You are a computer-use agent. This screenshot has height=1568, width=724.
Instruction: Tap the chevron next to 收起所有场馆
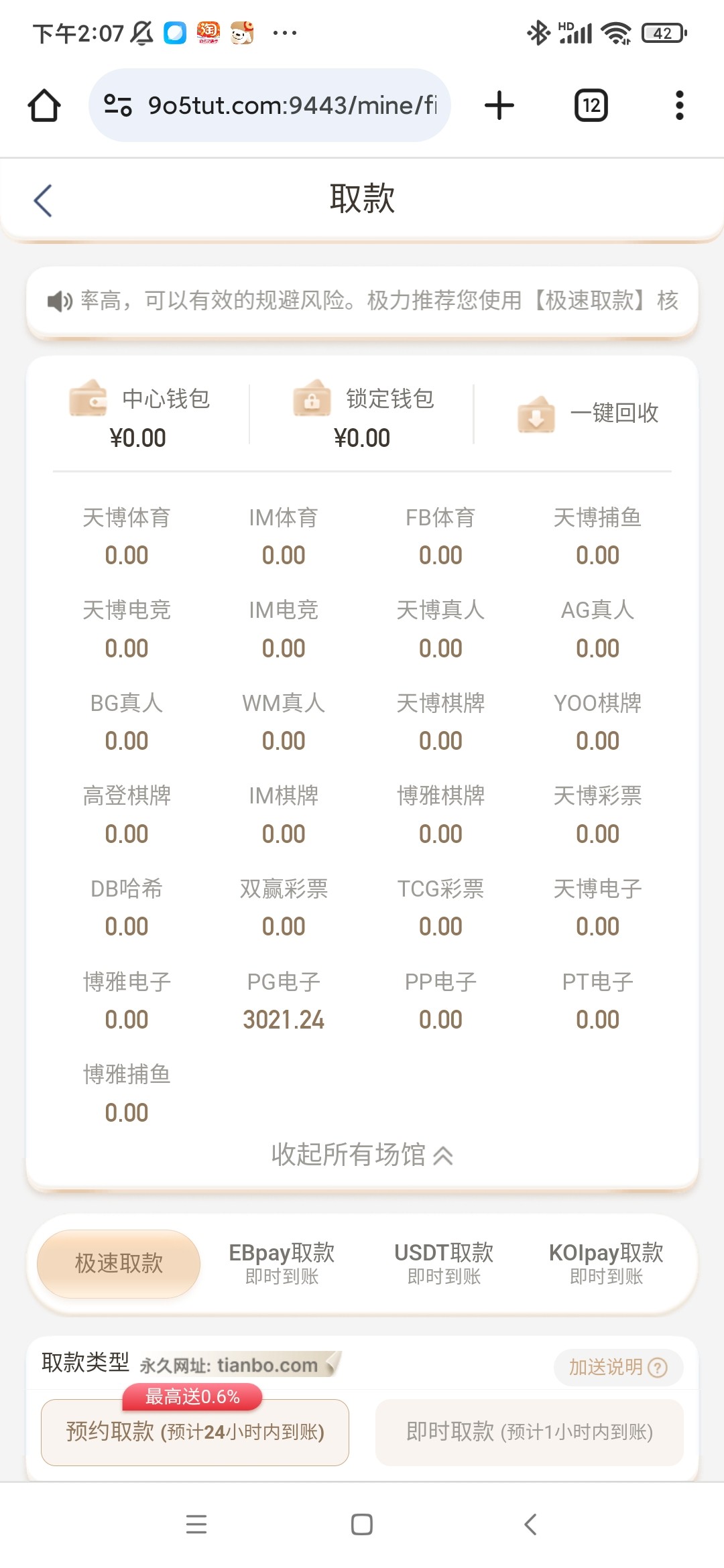(442, 1155)
